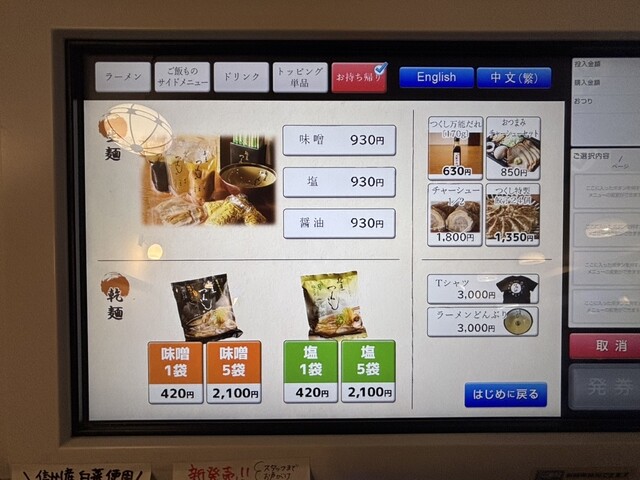
Task: Change language to English
Action: tap(436, 77)
